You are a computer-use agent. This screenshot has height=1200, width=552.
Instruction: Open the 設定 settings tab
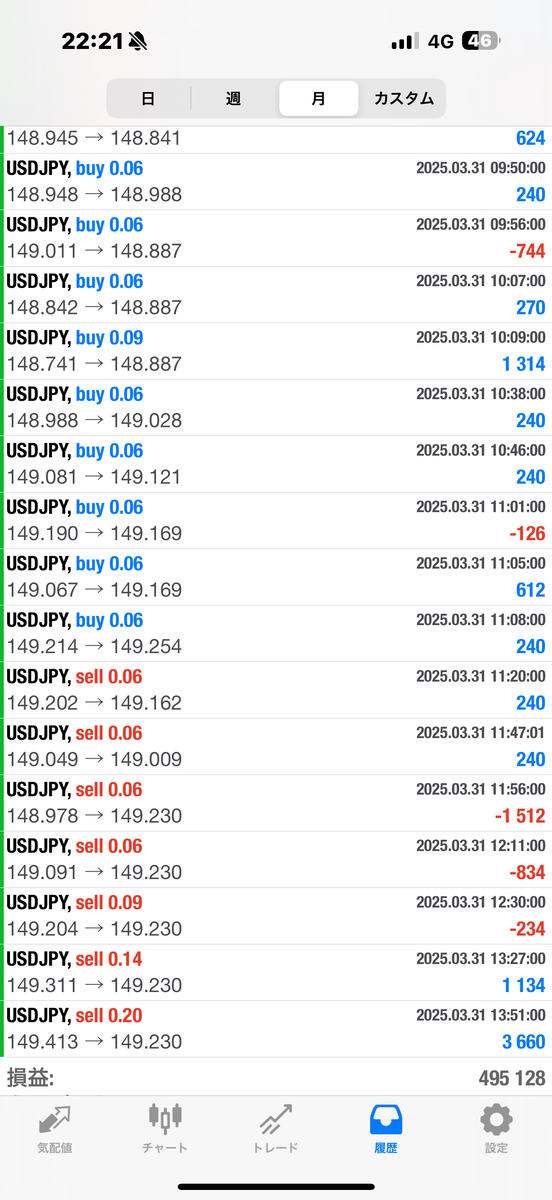click(496, 1129)
